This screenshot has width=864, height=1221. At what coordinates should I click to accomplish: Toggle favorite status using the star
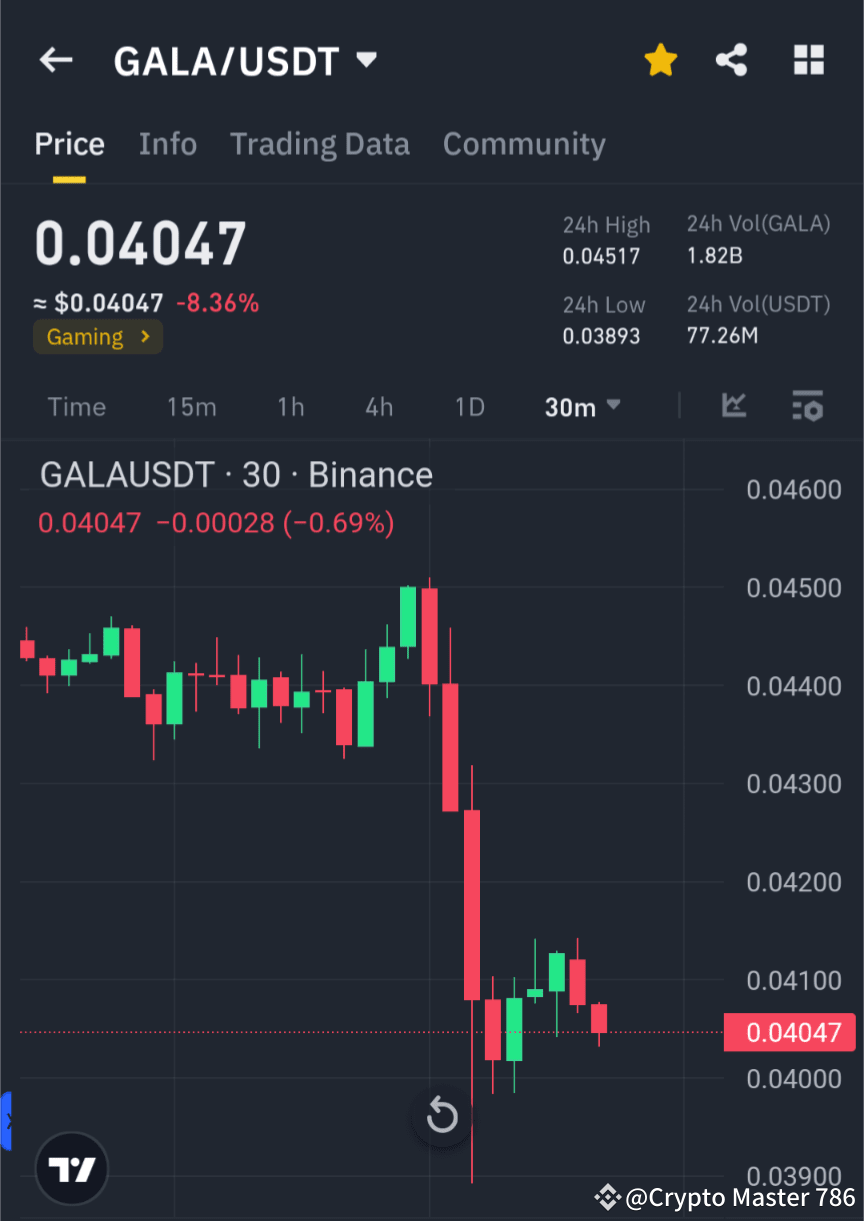click(x=660, y=59)
